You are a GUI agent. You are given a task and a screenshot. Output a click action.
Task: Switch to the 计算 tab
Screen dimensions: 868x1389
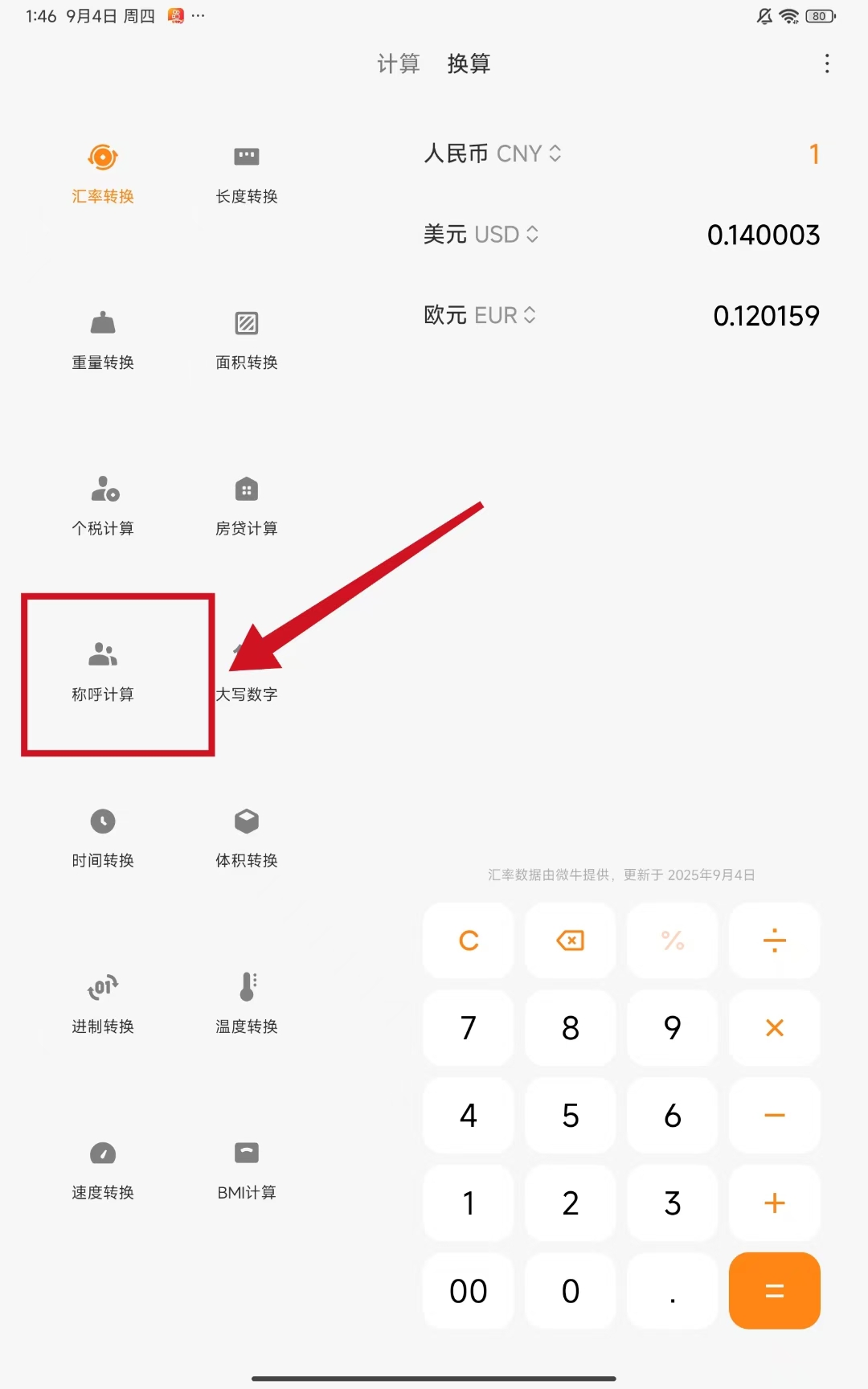399,64
